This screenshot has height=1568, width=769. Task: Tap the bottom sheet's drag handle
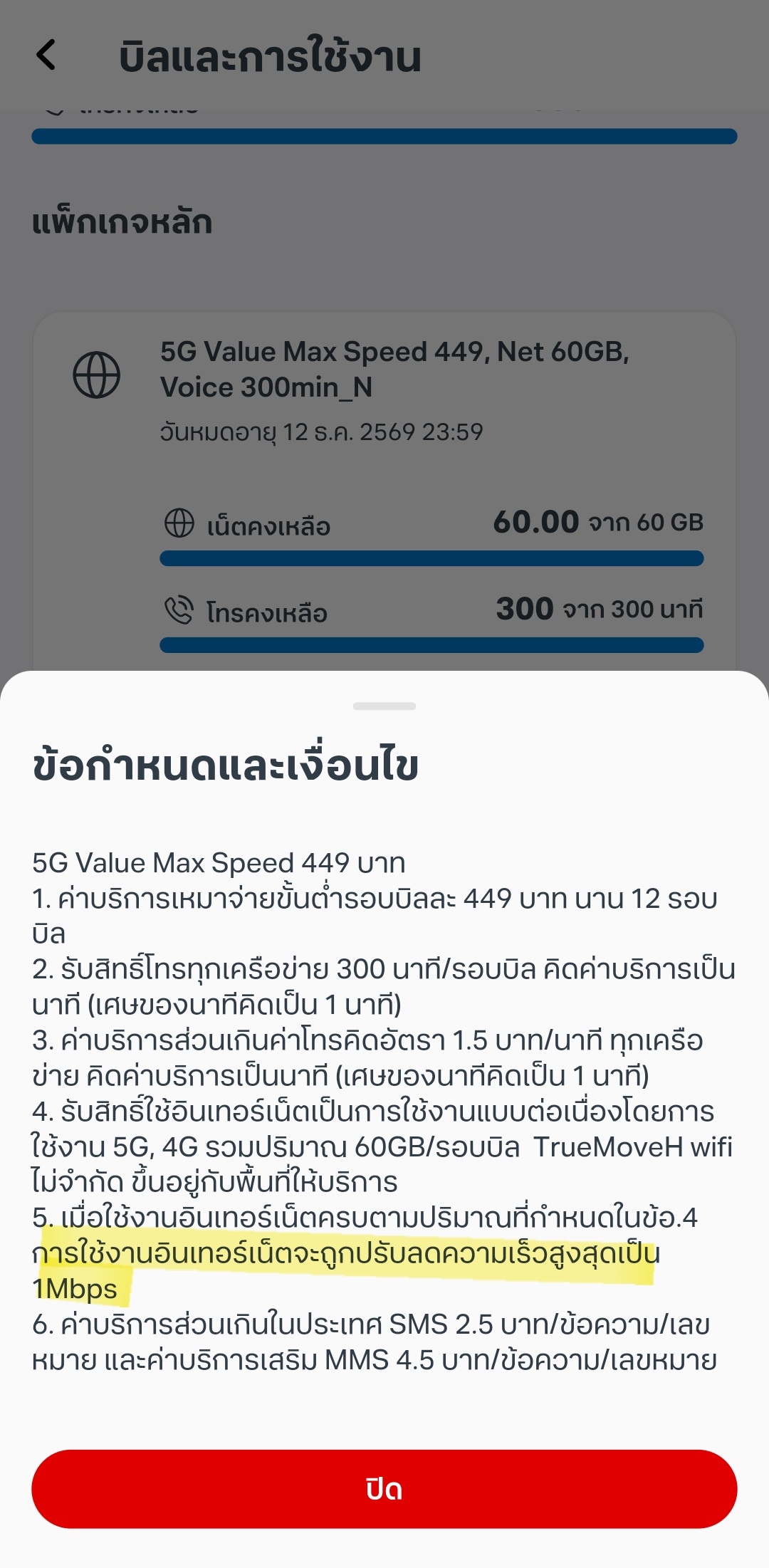384,706
